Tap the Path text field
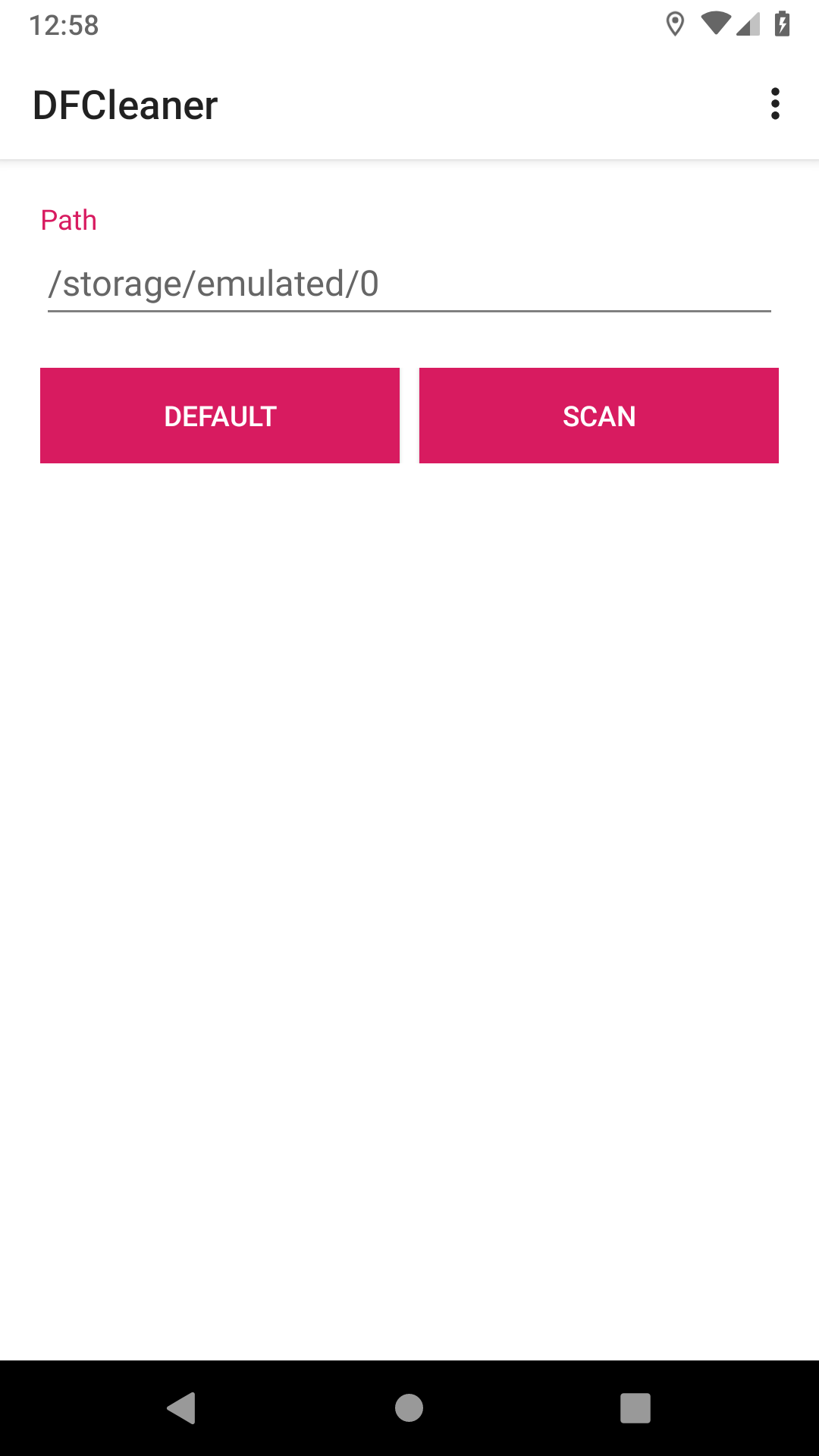The image size is (819, 1456). point(409,284)
